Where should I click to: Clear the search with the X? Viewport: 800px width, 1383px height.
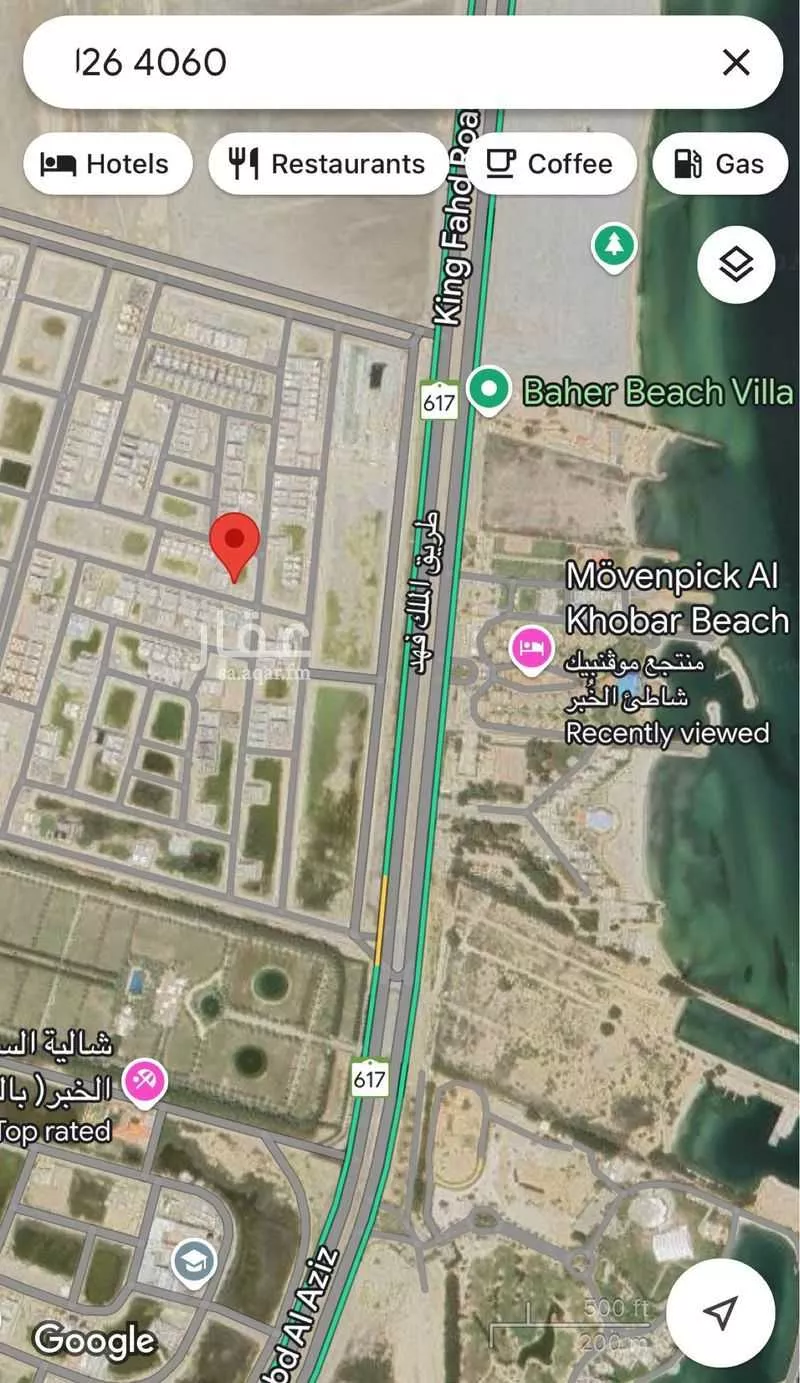click(736, 63)
